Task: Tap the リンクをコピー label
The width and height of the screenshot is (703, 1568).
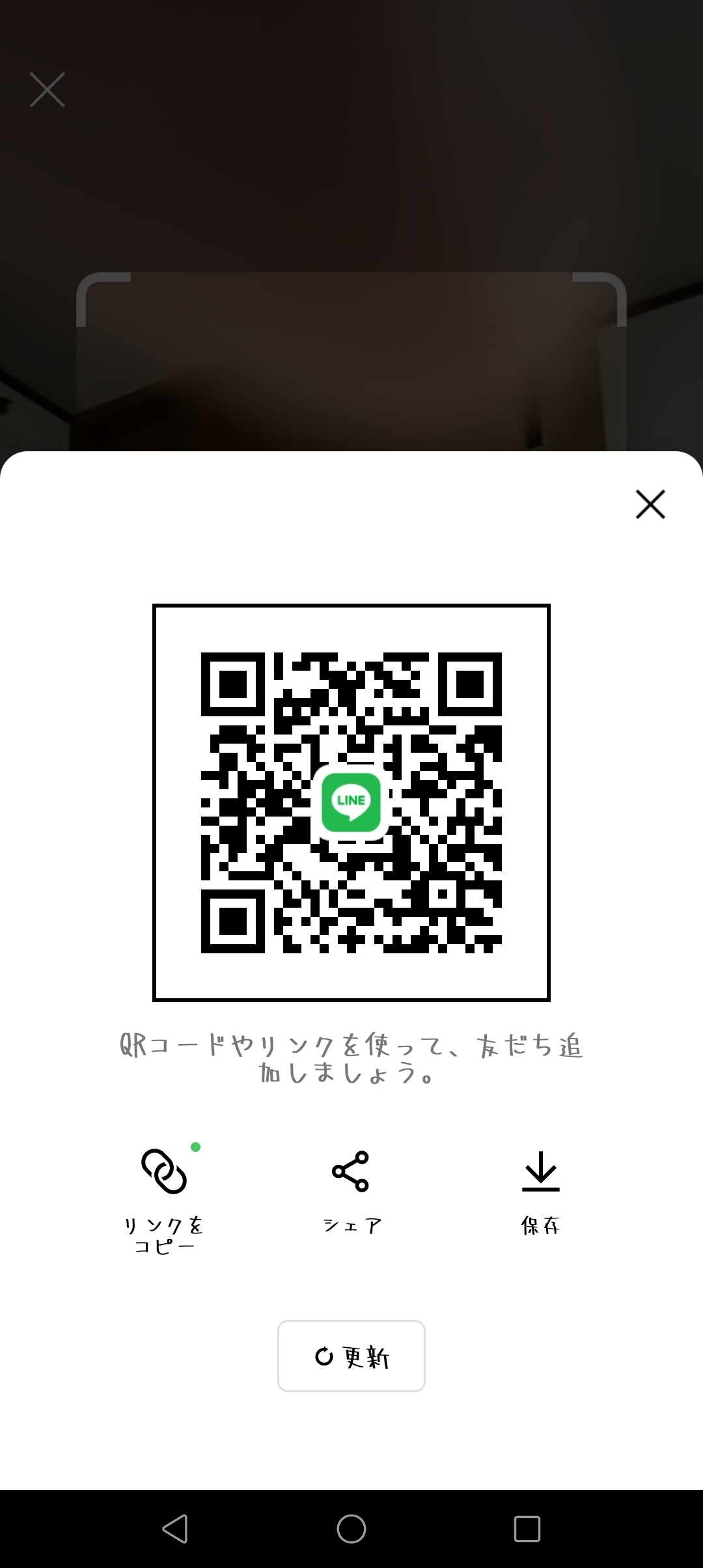Action: point(163,1234)
